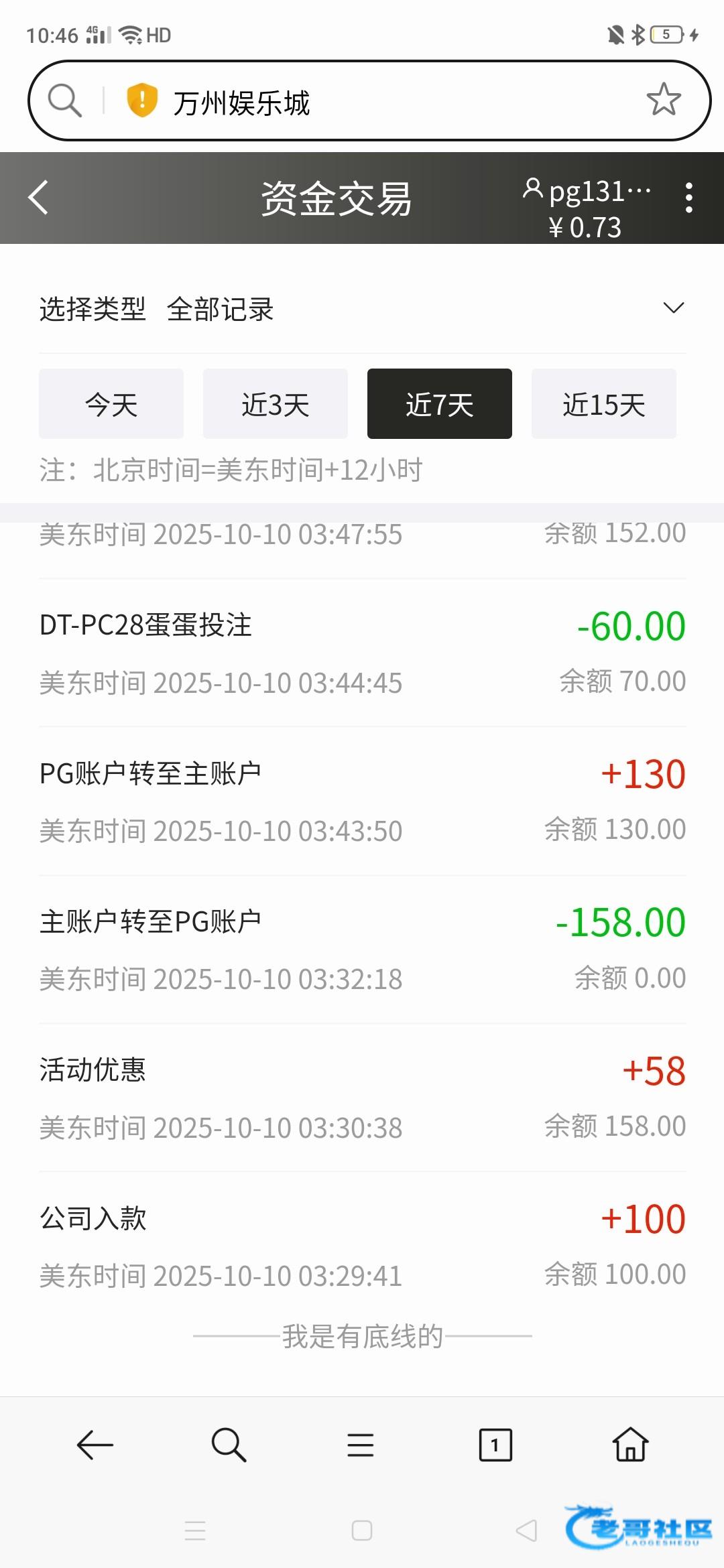Open the pg131 account balance info
This screenshot has height=1568, width=724.
tap(587, 208)
